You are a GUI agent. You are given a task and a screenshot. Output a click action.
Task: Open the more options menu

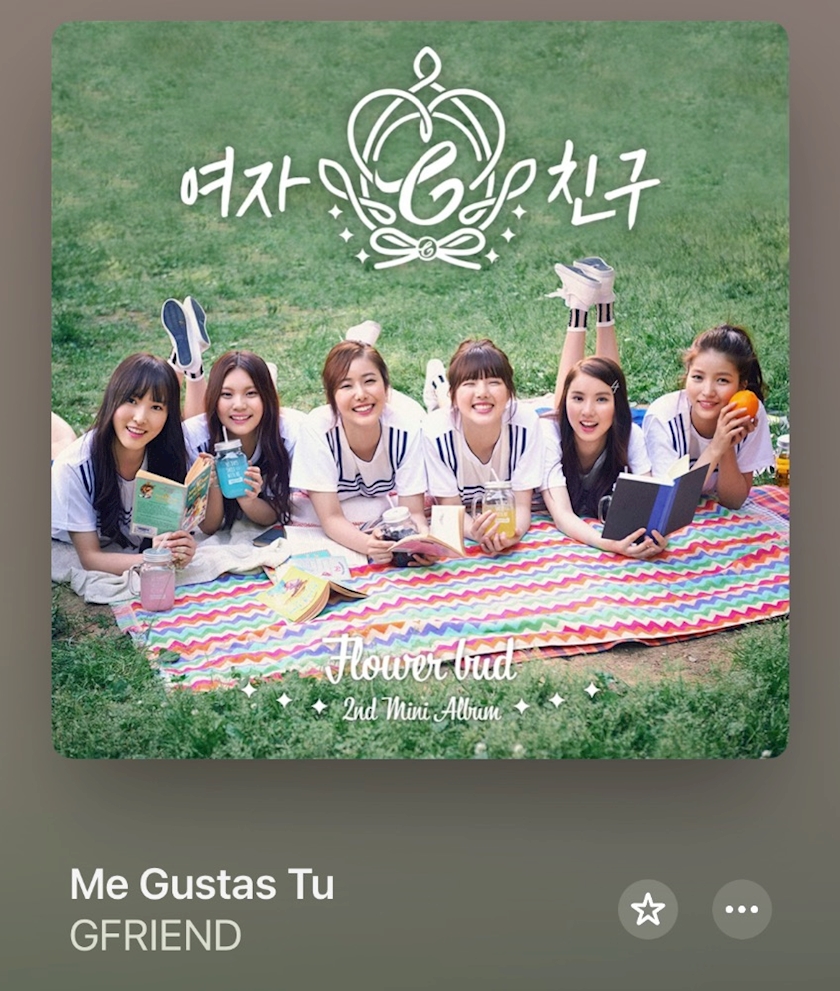(x=742, y=909)
